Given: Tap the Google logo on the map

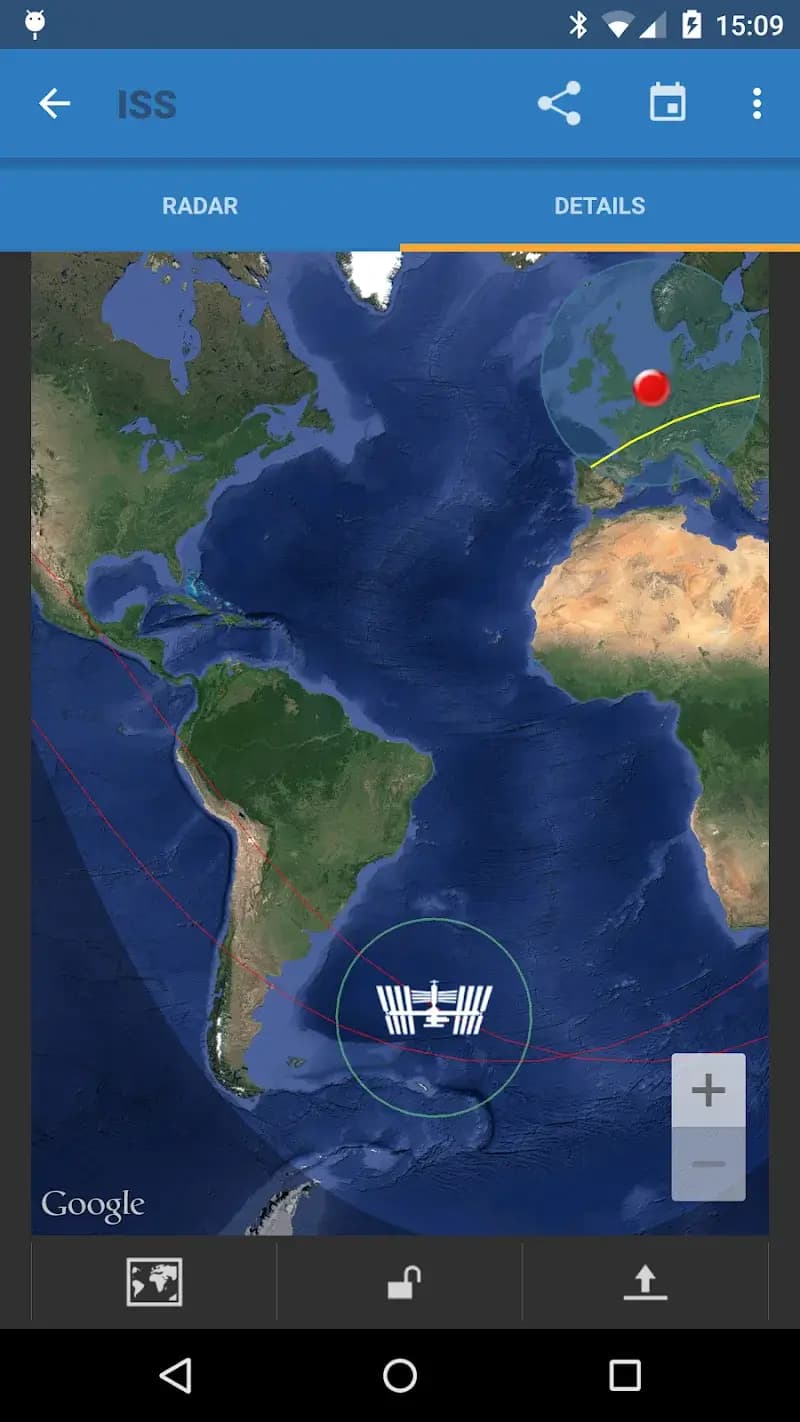Looking at the screenshot, I should [x=93, y=1205].
